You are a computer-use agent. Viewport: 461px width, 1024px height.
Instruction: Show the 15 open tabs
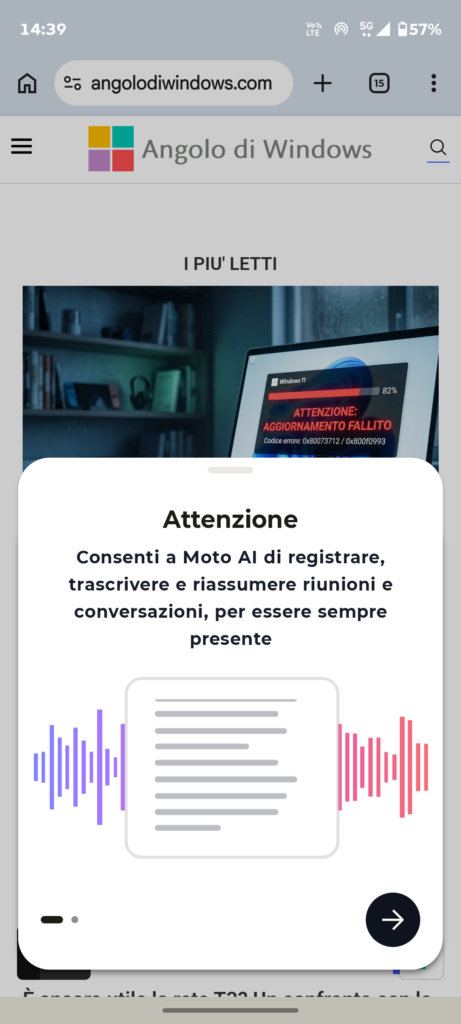[379, 83]
